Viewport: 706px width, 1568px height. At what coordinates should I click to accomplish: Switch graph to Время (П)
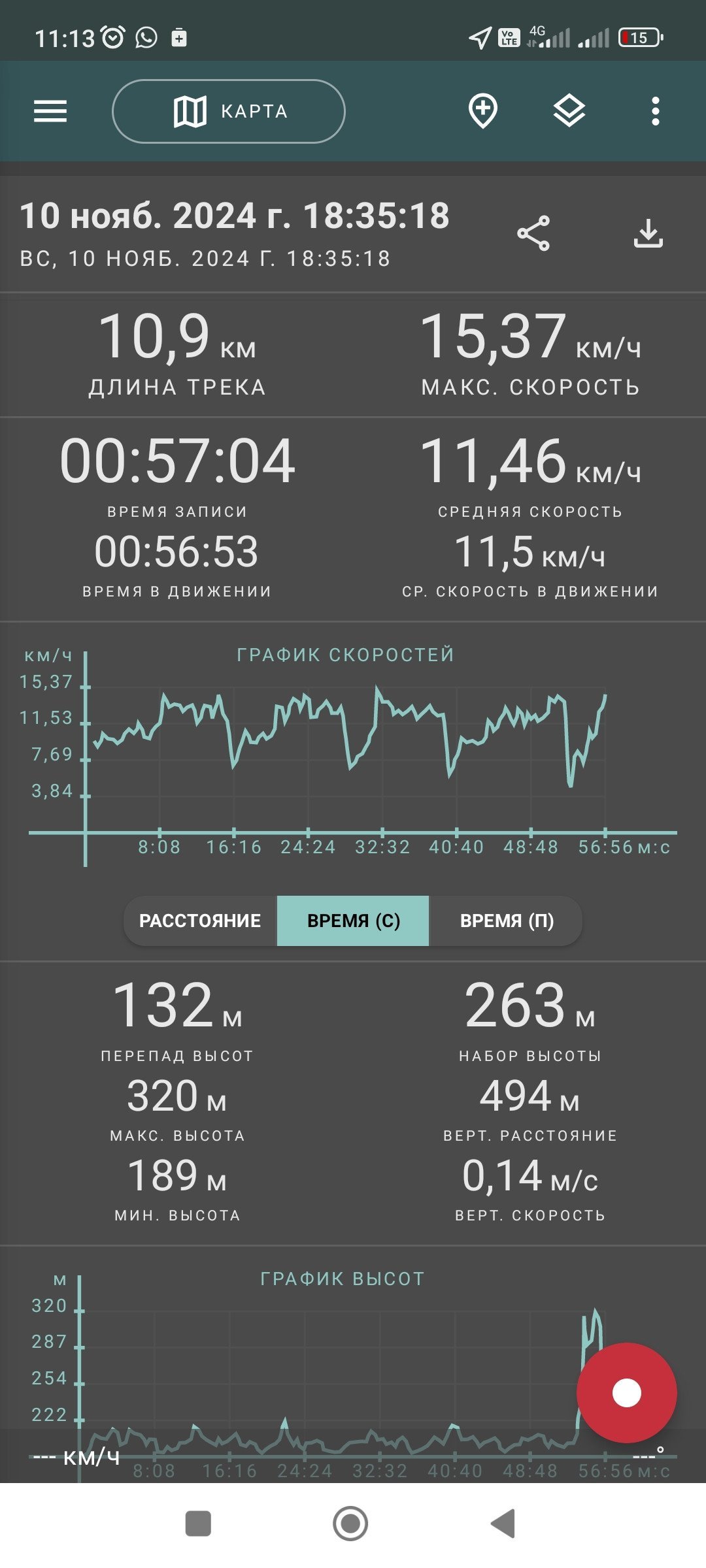tap(506, 921)
